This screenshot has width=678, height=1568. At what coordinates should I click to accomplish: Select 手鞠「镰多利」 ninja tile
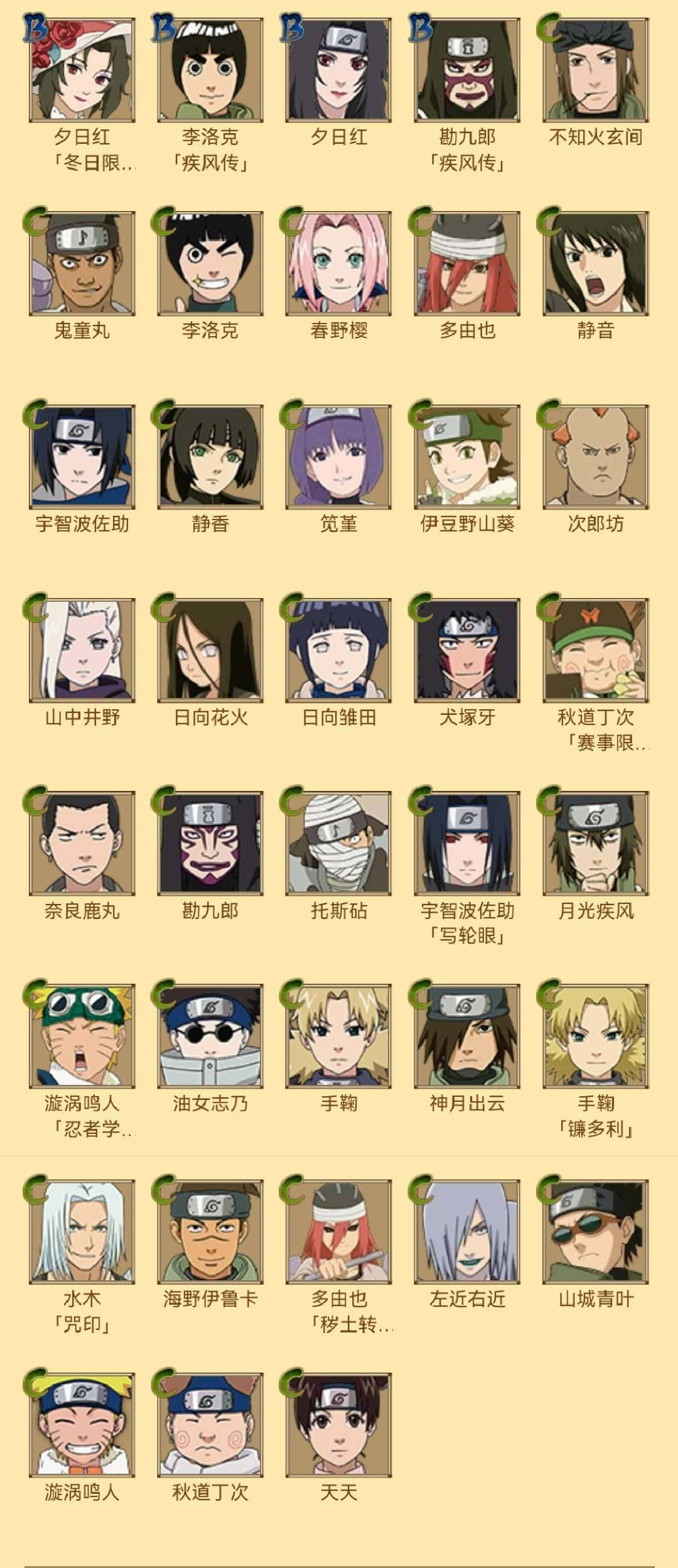point(596,1036)
